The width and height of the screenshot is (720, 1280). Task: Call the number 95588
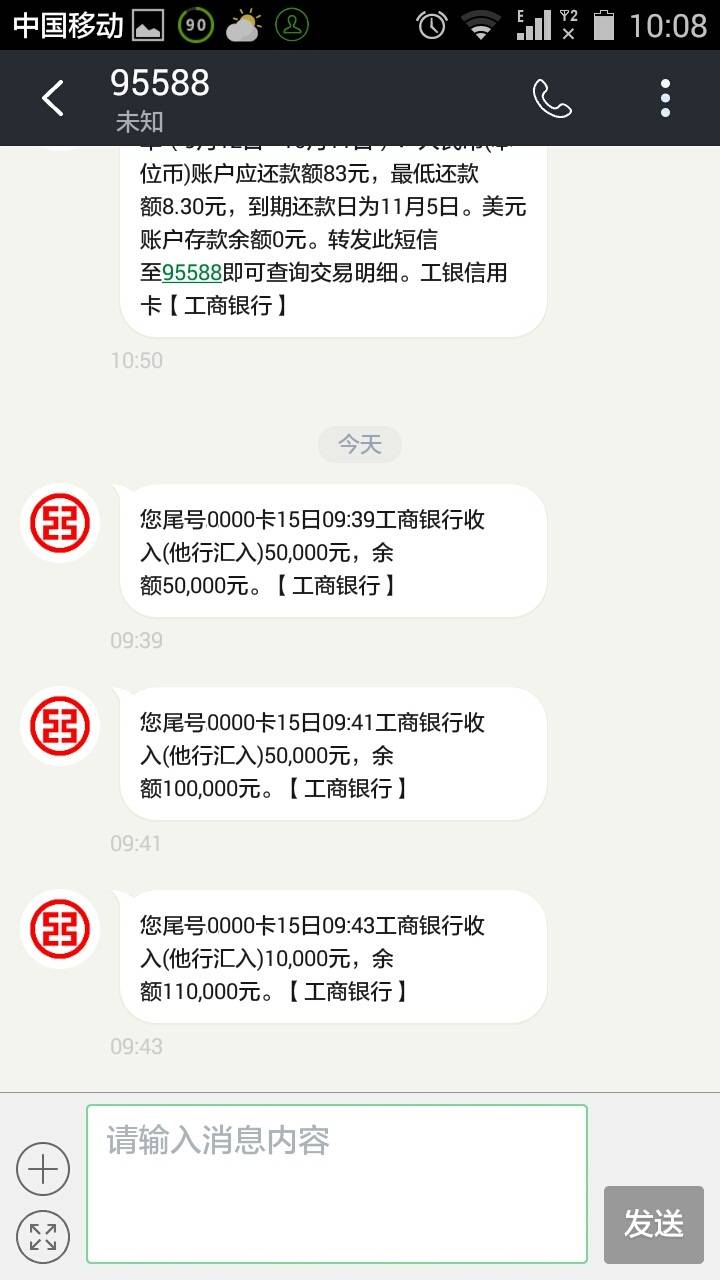point(552,98)
